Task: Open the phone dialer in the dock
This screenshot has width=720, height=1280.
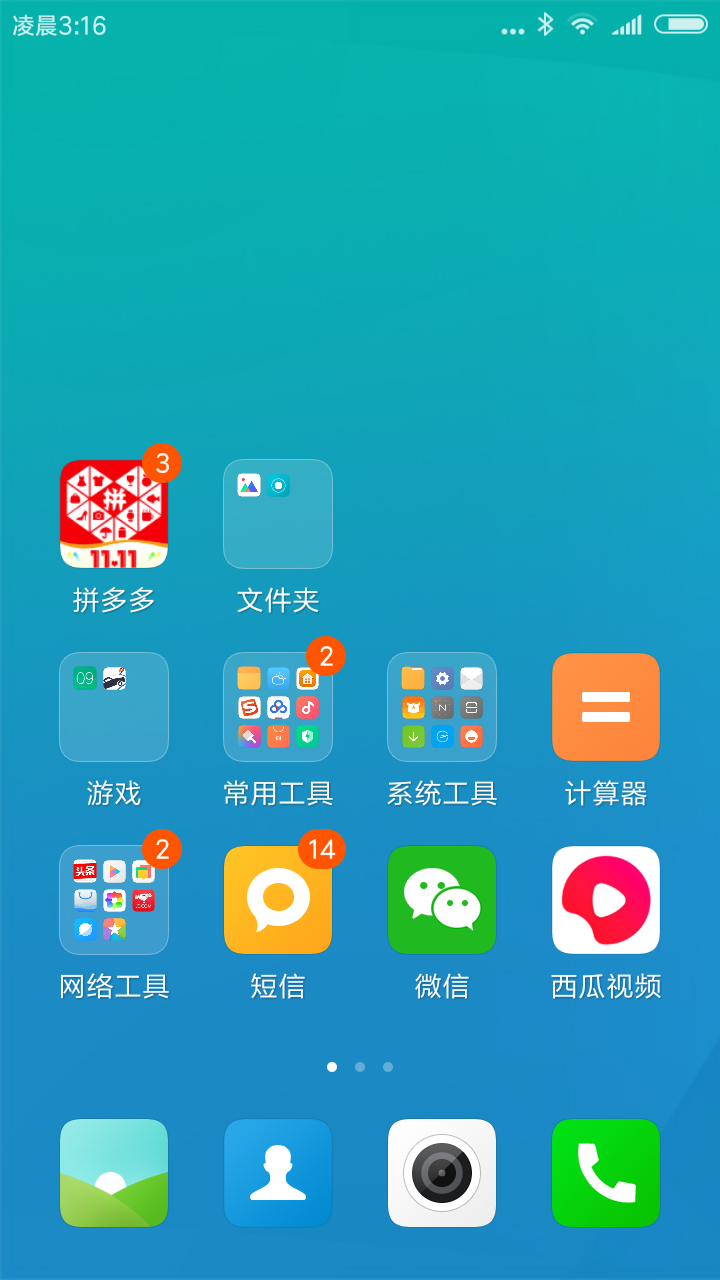Action: pyautogui.click(x=606, y=1173)
